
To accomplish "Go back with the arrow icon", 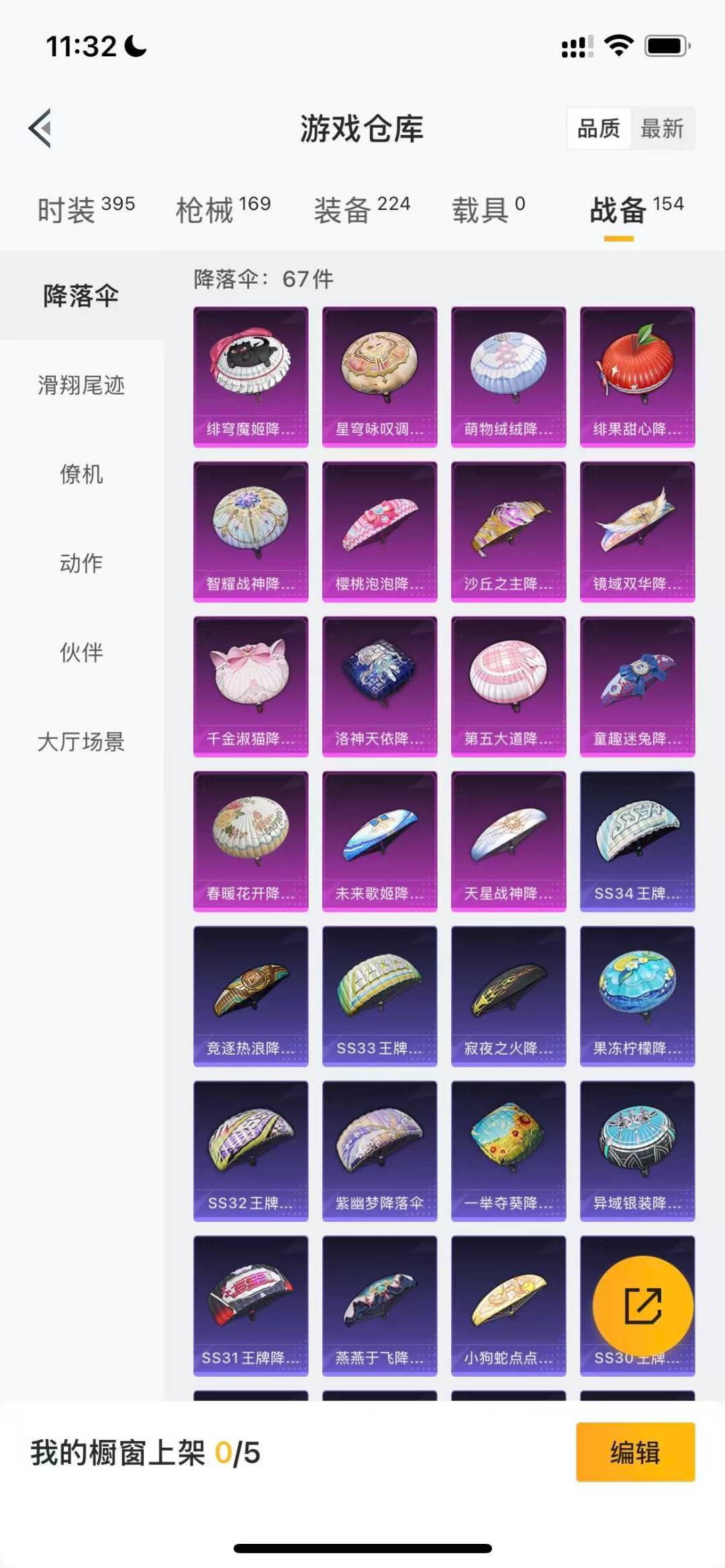I will tap(40, 128).
